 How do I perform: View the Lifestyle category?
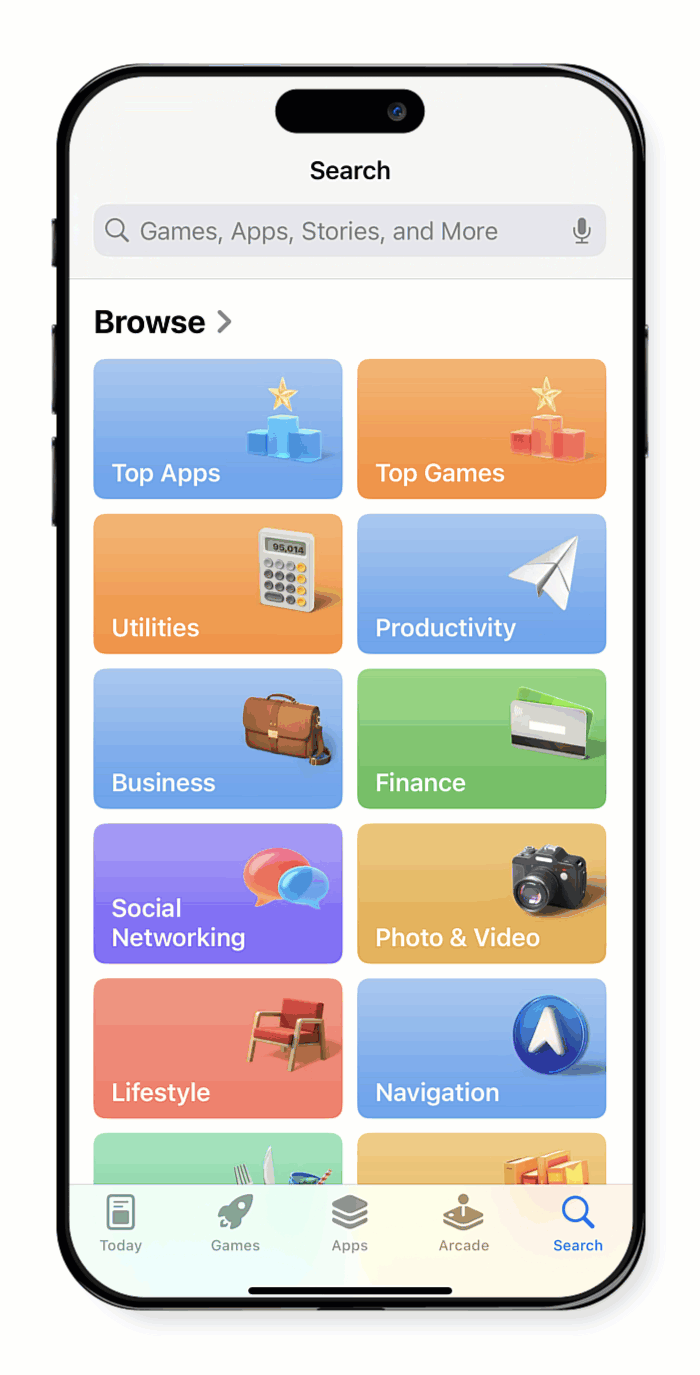[218, 1048]
